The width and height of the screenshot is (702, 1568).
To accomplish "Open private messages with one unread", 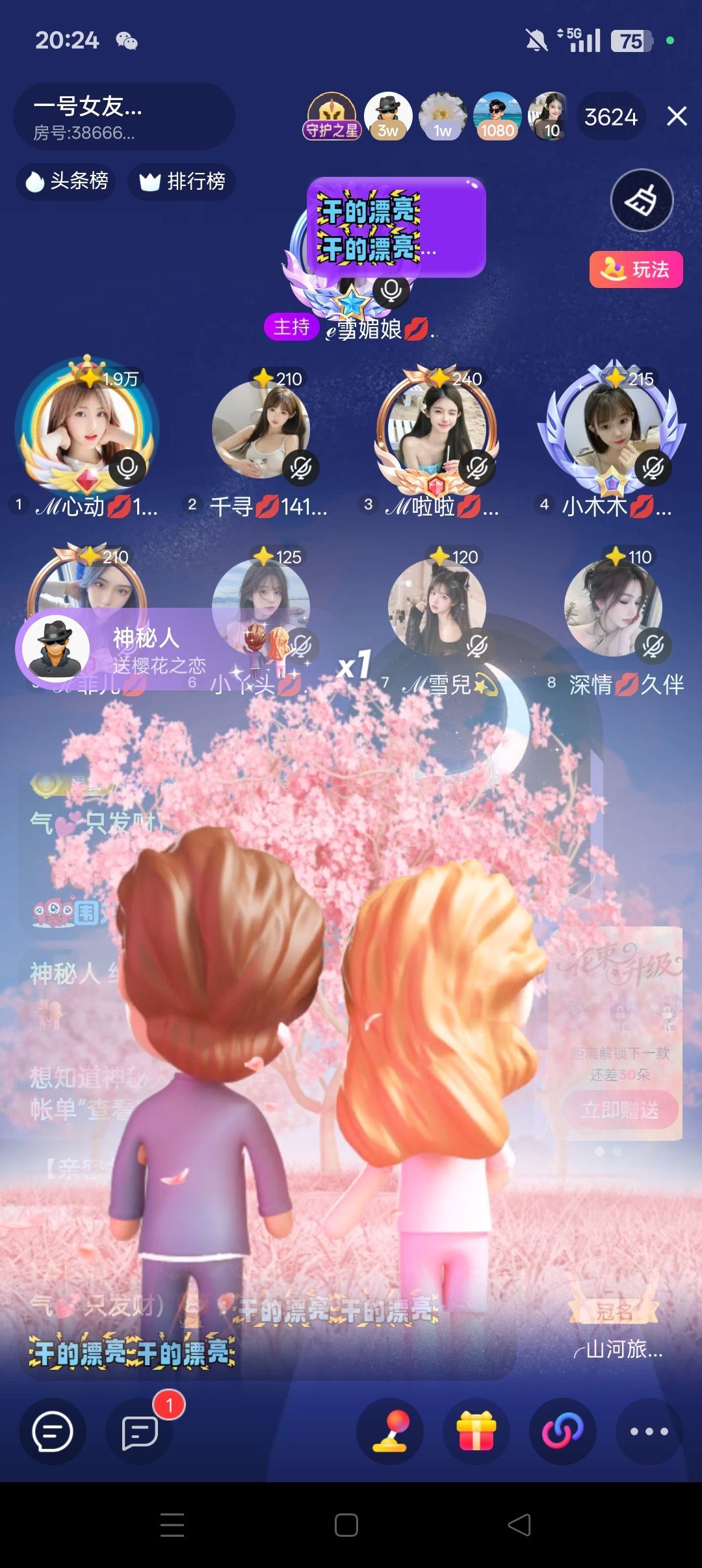I will pyautogui.click(x=139, y=1431).
